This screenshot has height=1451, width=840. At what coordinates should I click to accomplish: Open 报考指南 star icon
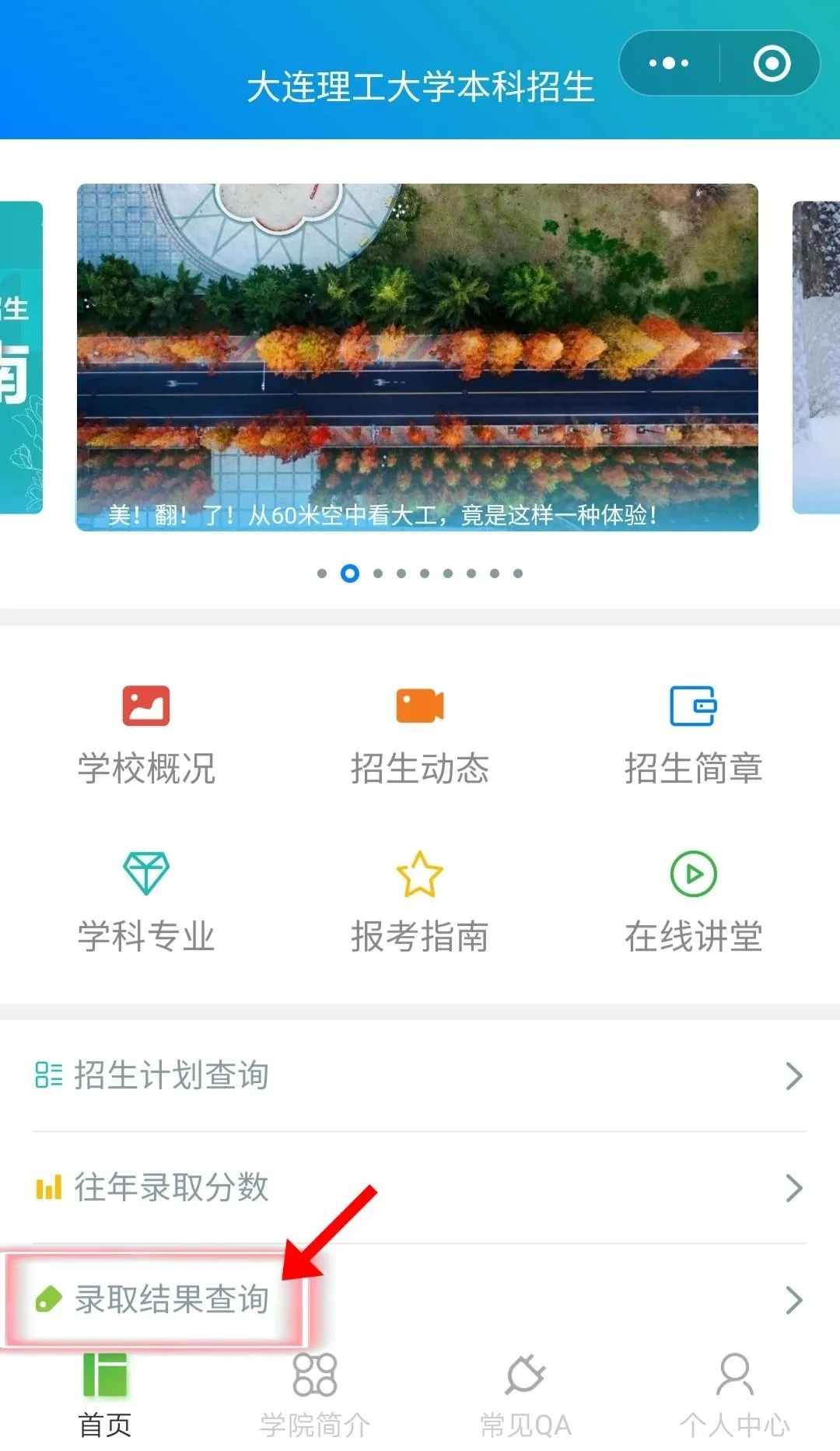point(418,874)
